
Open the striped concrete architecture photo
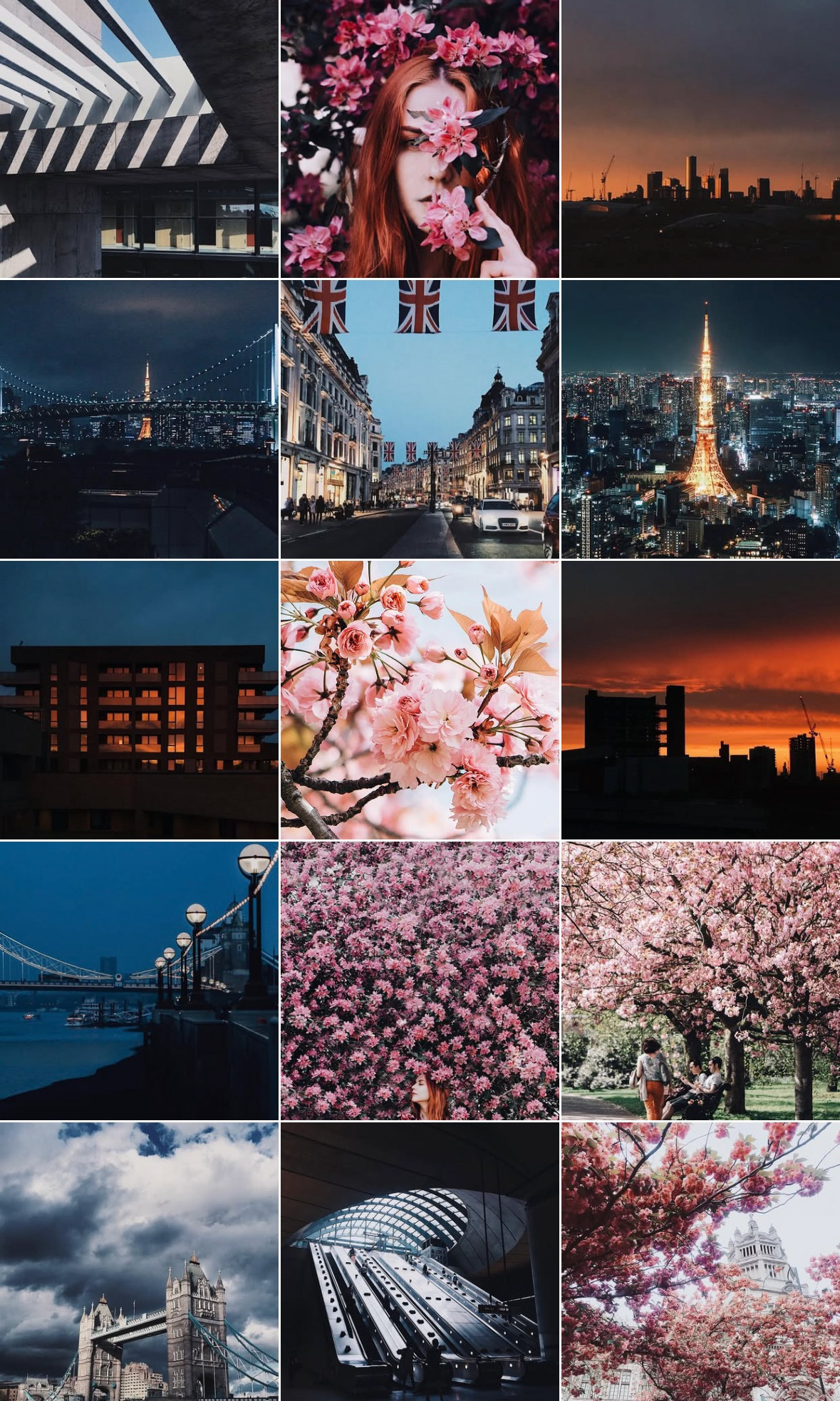click(139, 138)
